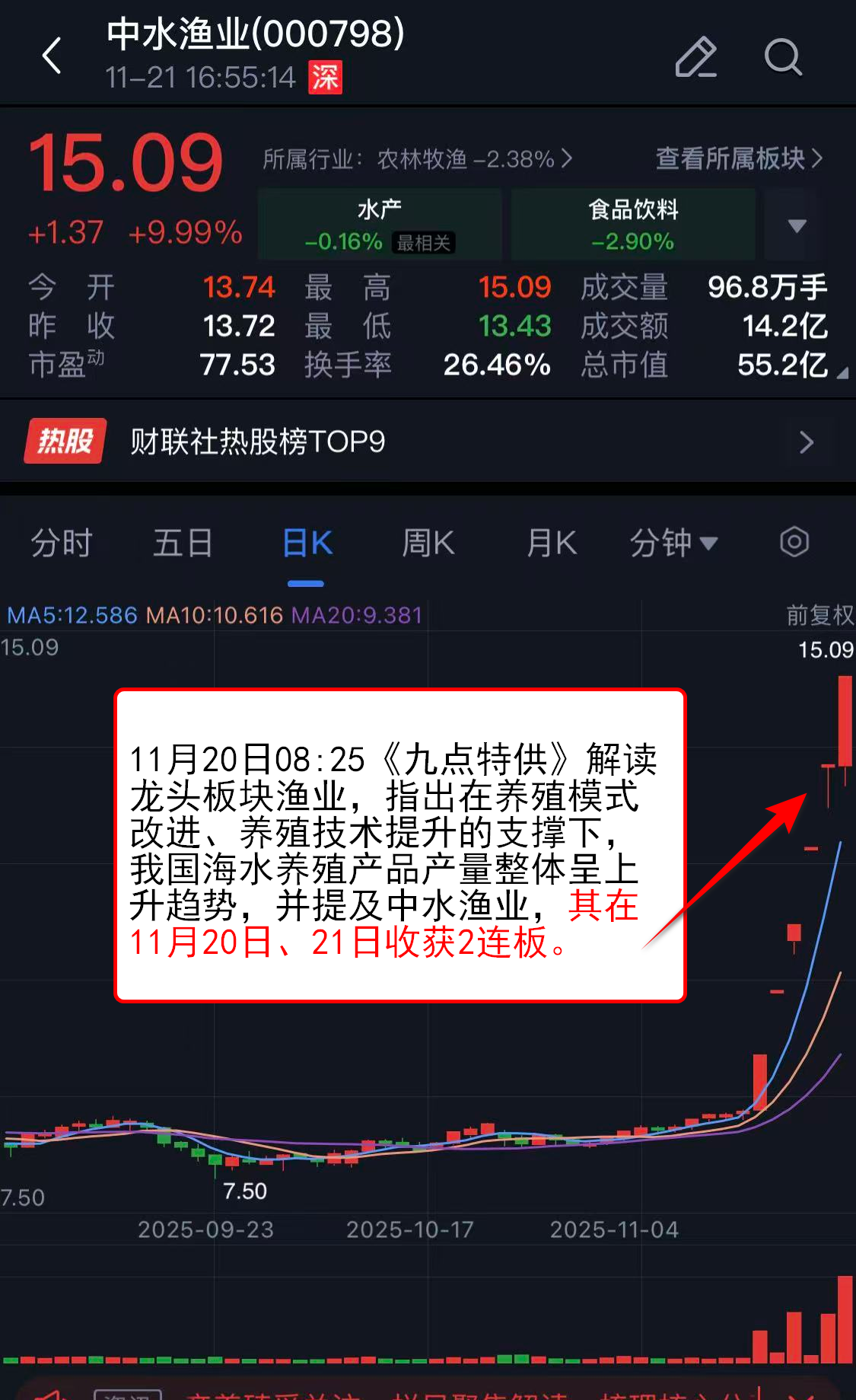Switch to the 周K chart tab
This screenshot has height=1400, width=856.
[428, 544]
